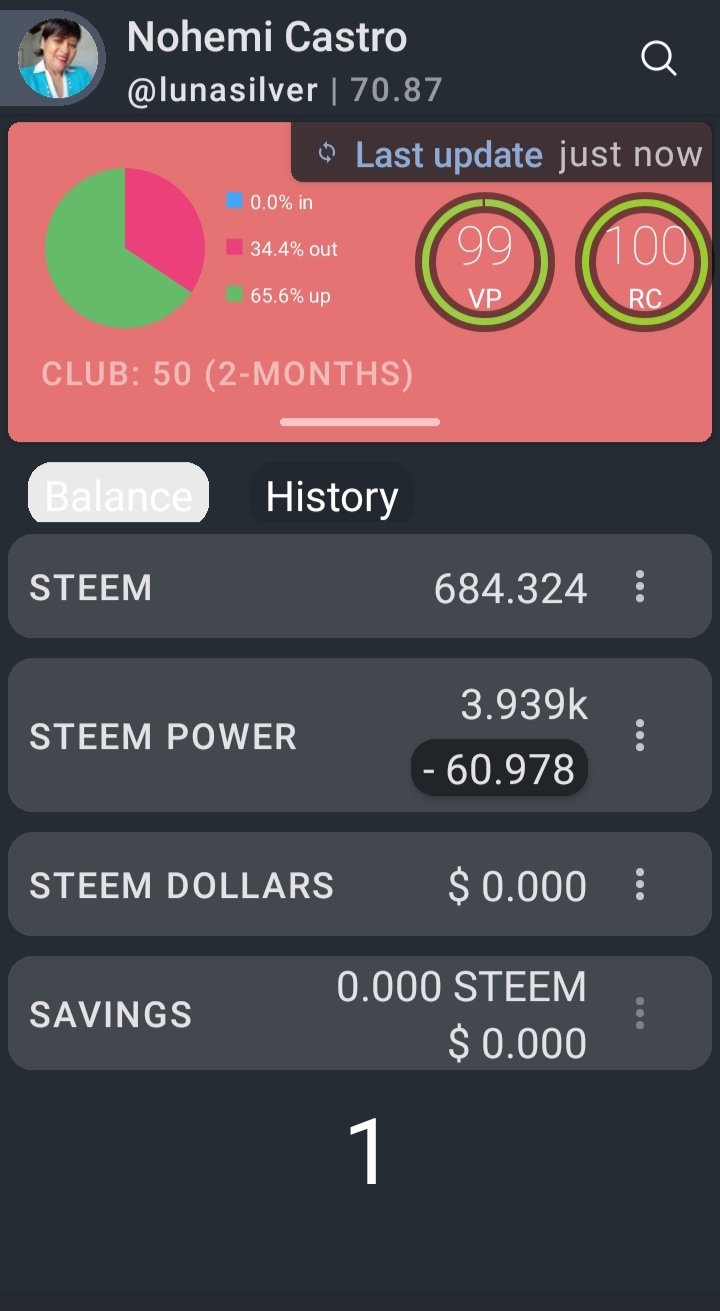
Task: Open the SAVINGS three-dot menu
Action: (x=640, y=1013)
